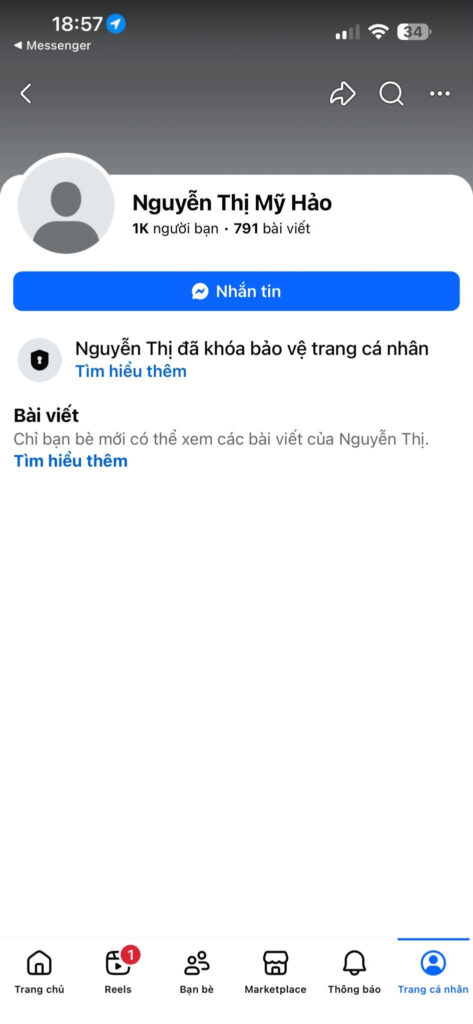This screenshot has width=473, height=1024.
Task: Open the Thông báo tab
Action: coord(354,972)
